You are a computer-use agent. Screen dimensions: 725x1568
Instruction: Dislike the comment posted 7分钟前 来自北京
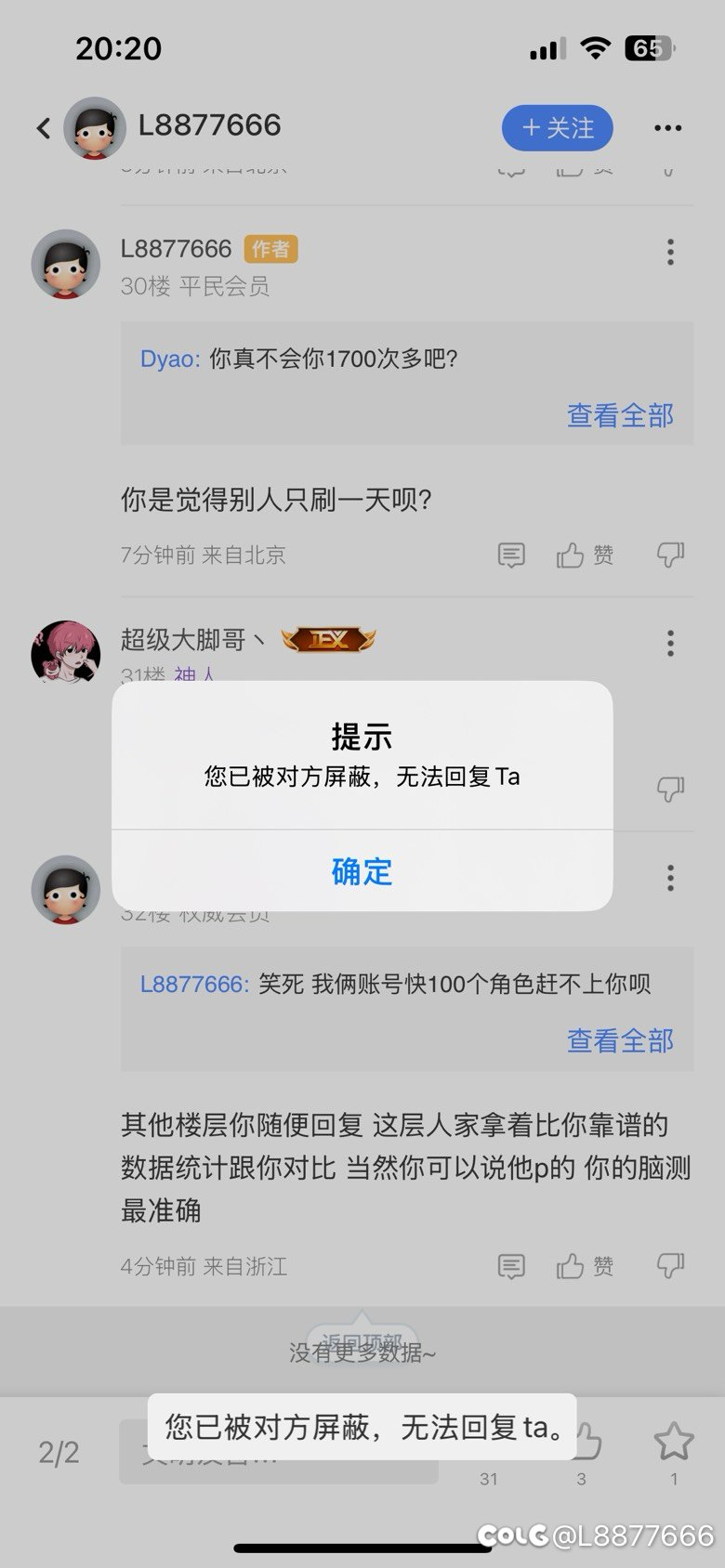click(670, 555)
